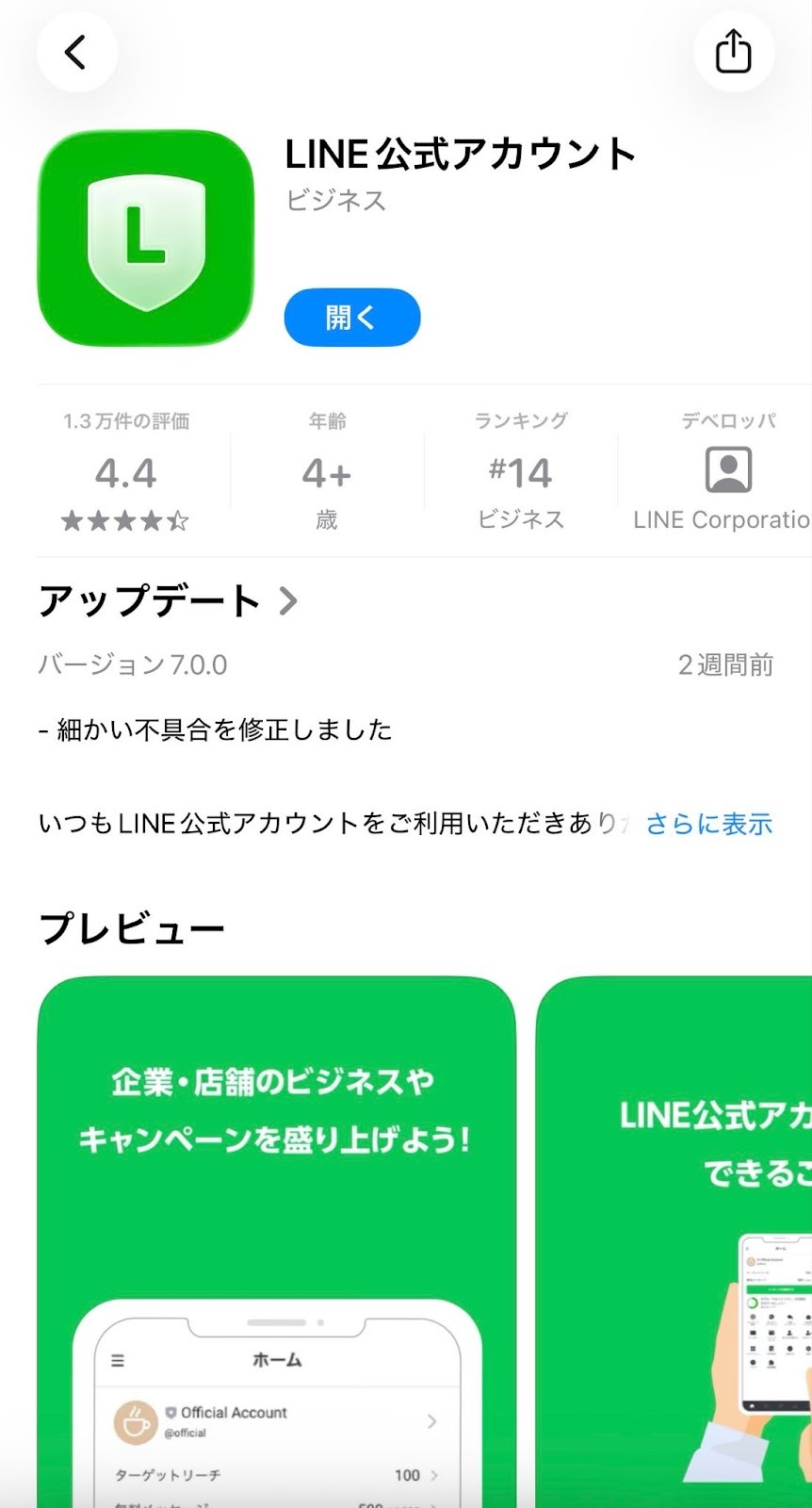
Task: Open the アップデート version history
Action: tap(168, 601)
